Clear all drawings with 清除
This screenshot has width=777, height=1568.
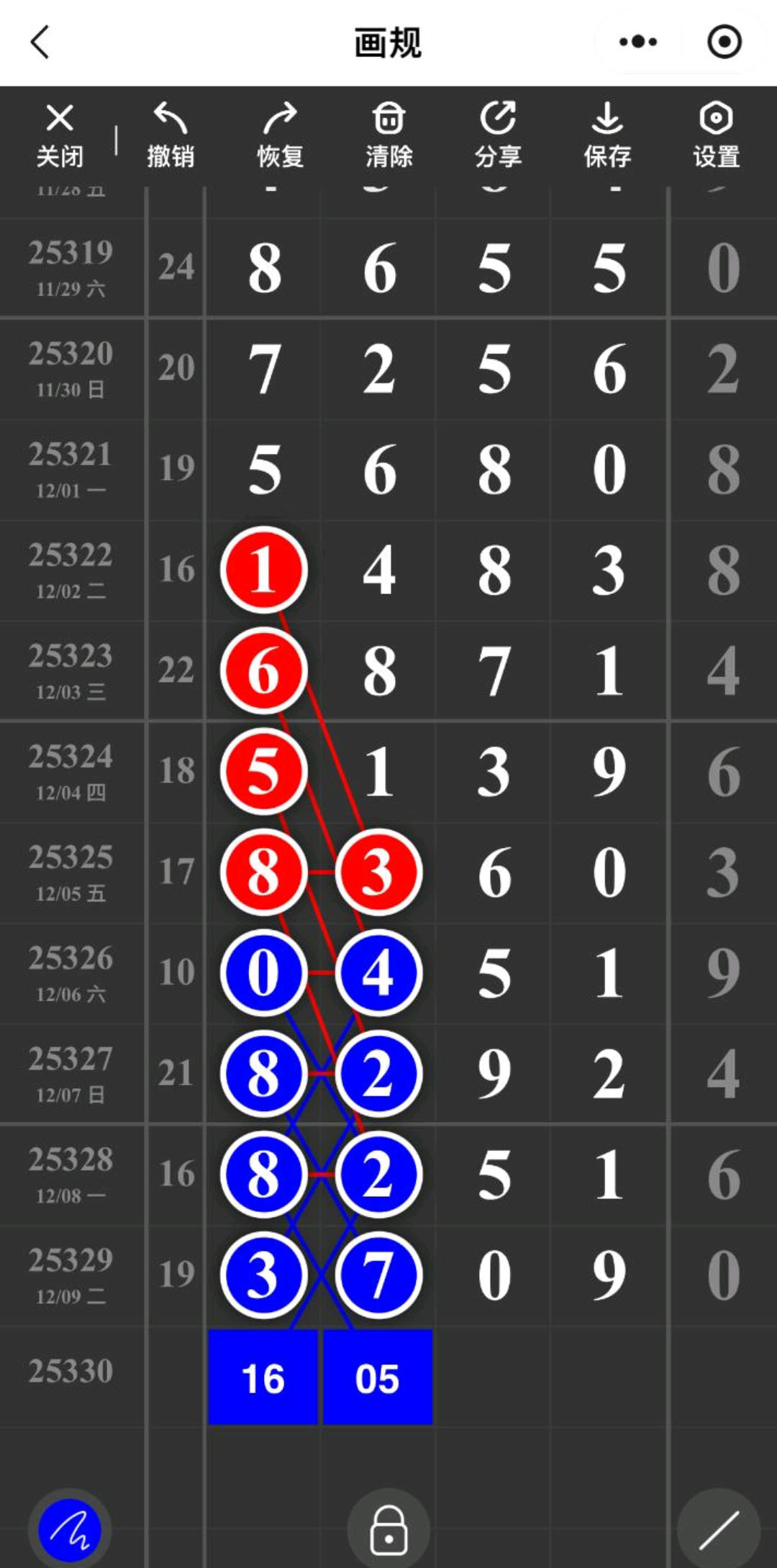coord(388,135)
